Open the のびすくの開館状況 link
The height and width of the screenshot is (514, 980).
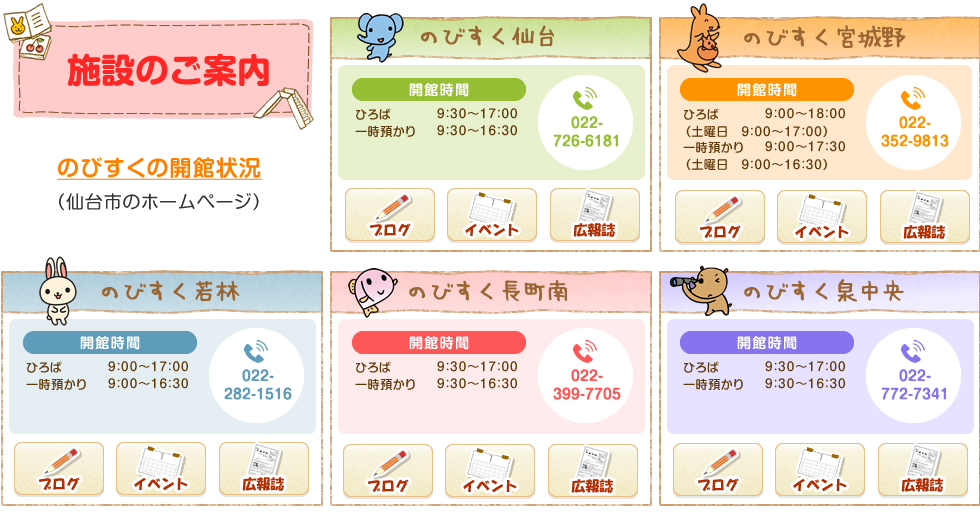tap(159, 167)
